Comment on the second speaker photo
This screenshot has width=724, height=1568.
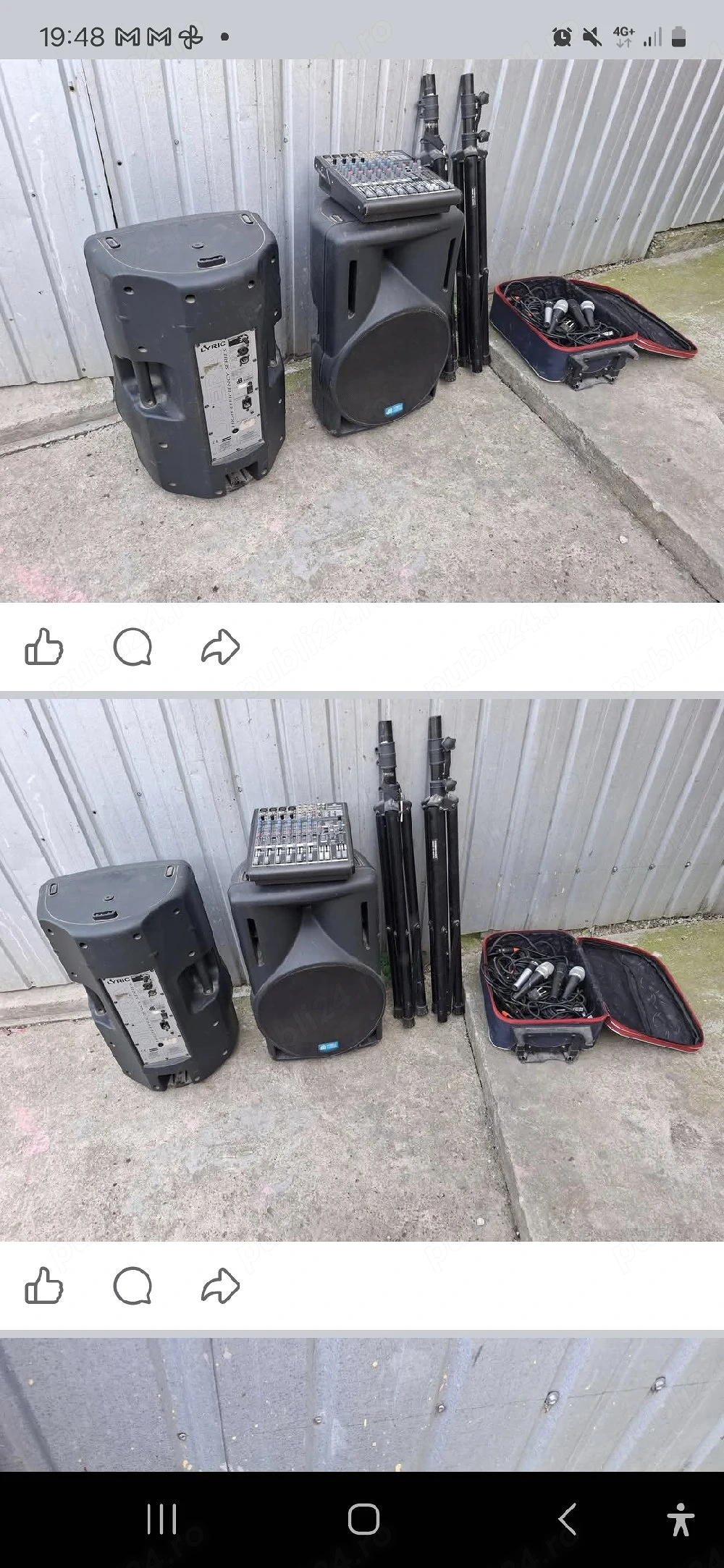point(132,1285)
